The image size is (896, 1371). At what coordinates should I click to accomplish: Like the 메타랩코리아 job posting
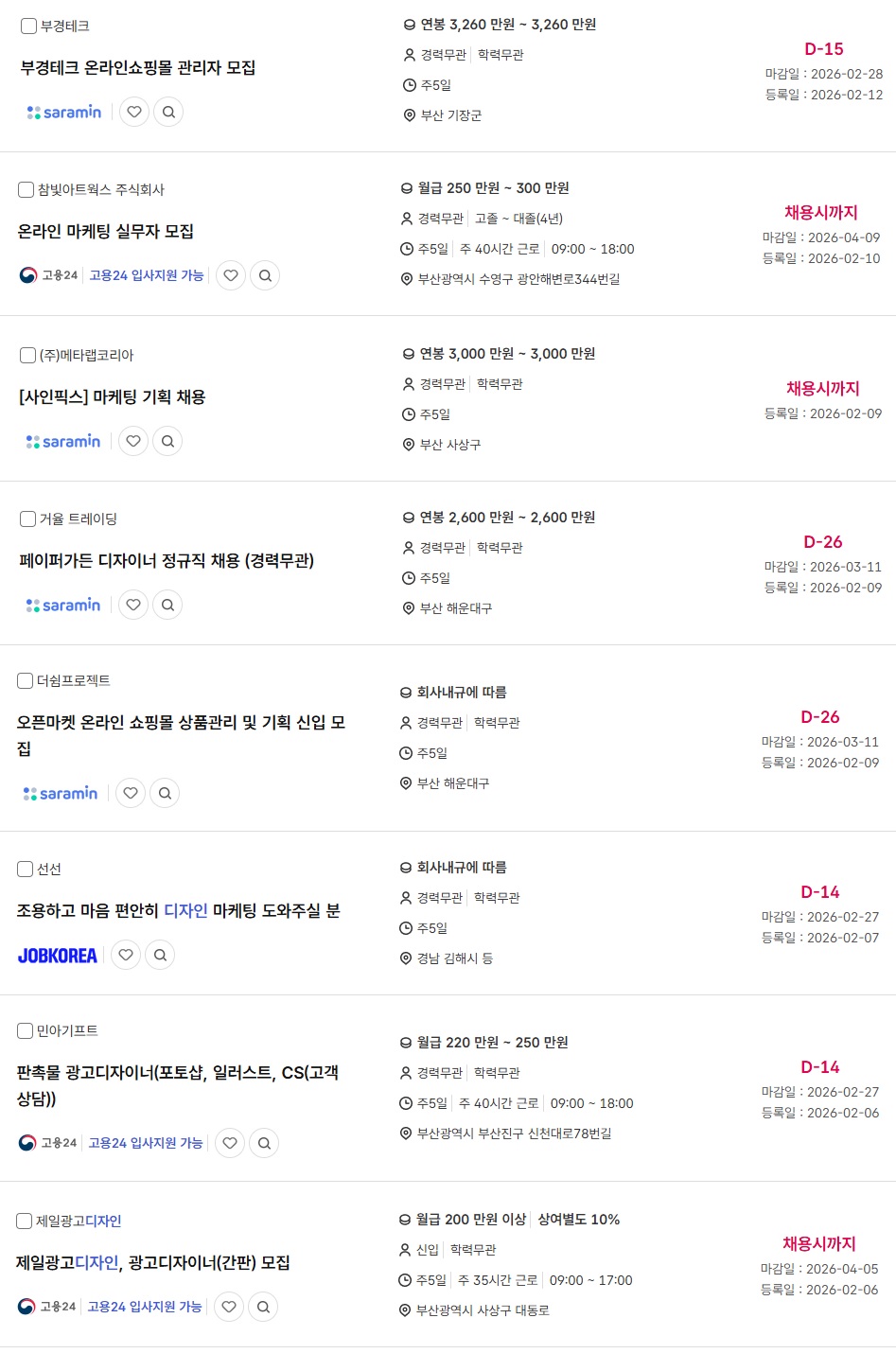pos(133,441)
